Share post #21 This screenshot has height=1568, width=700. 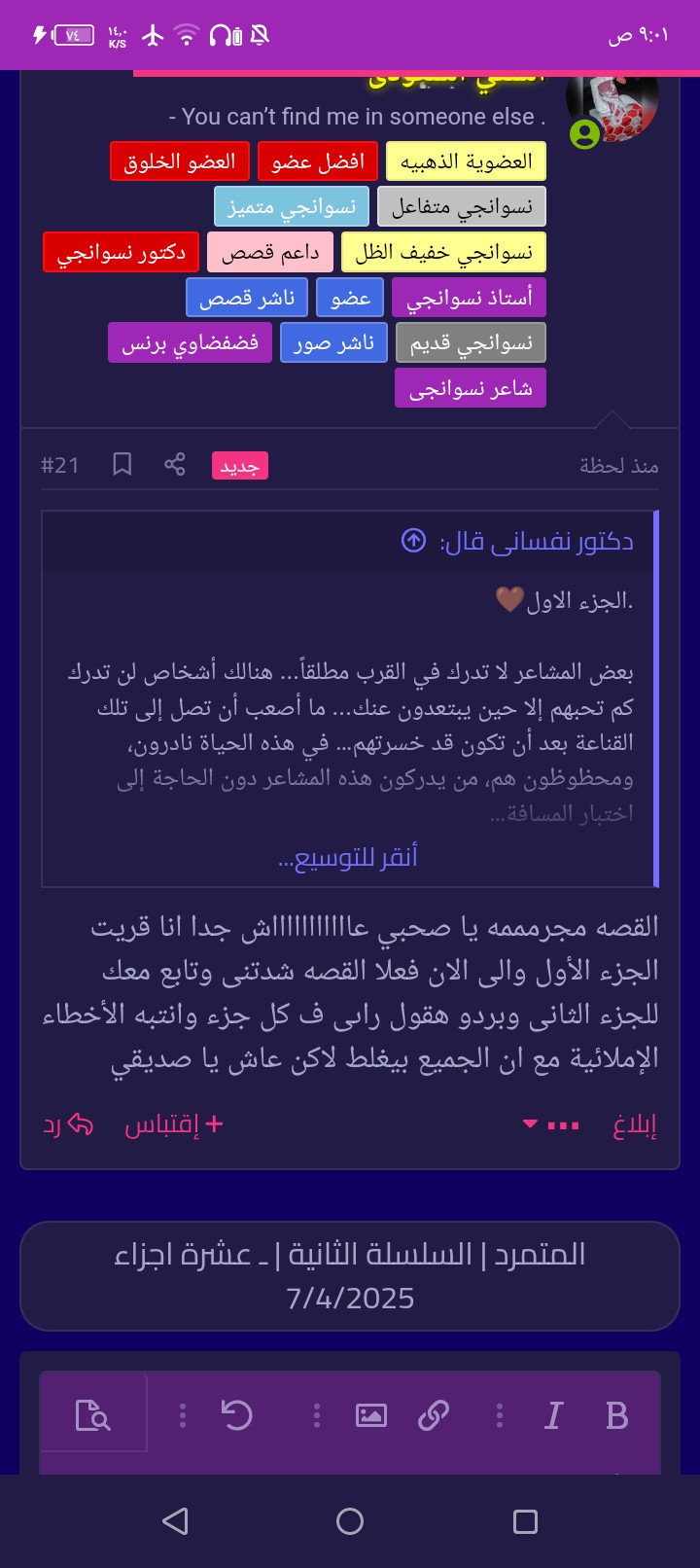point(175,464)
